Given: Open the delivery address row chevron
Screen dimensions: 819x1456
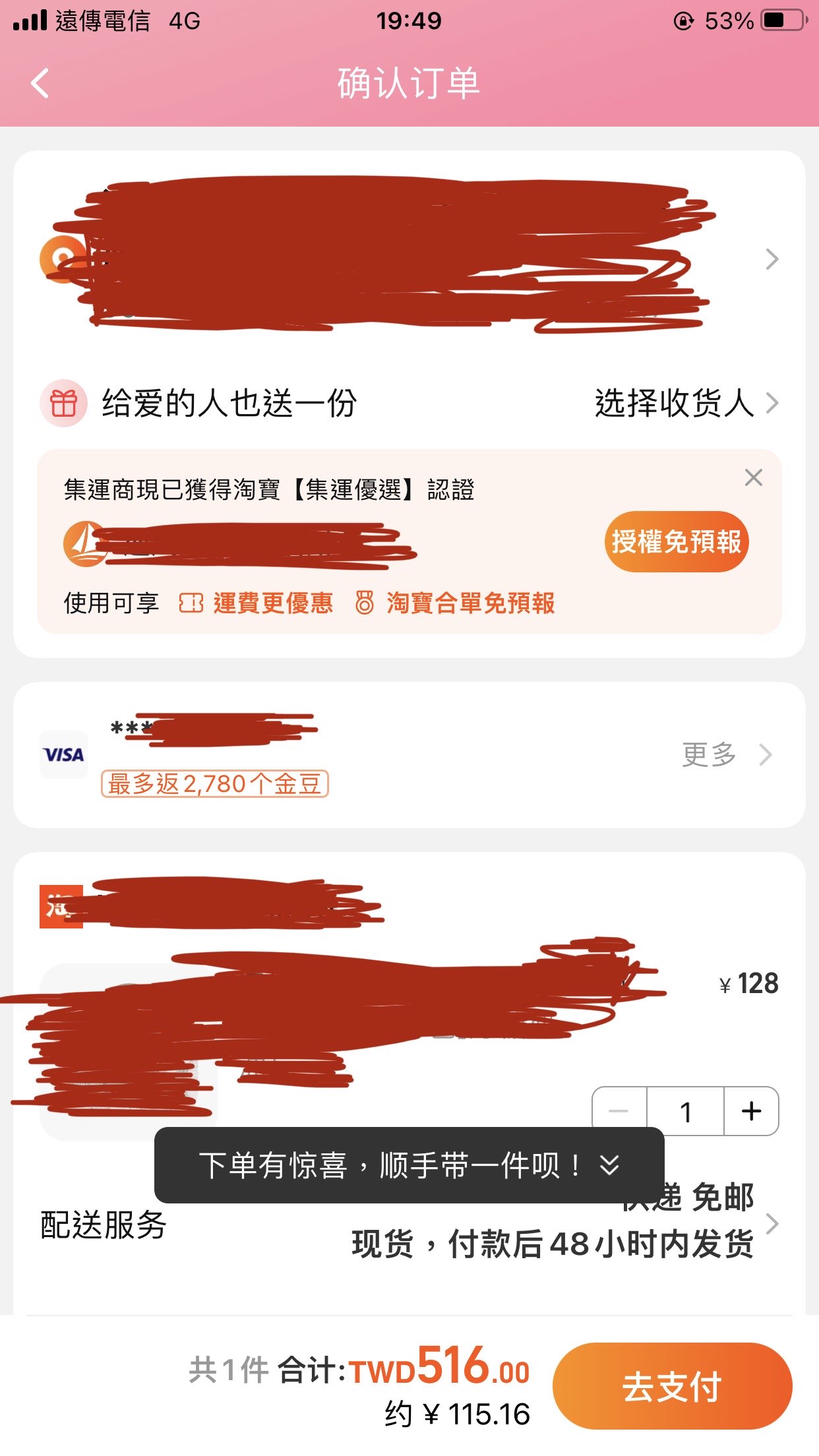Looking at the screenshot, I should [772, 259].
